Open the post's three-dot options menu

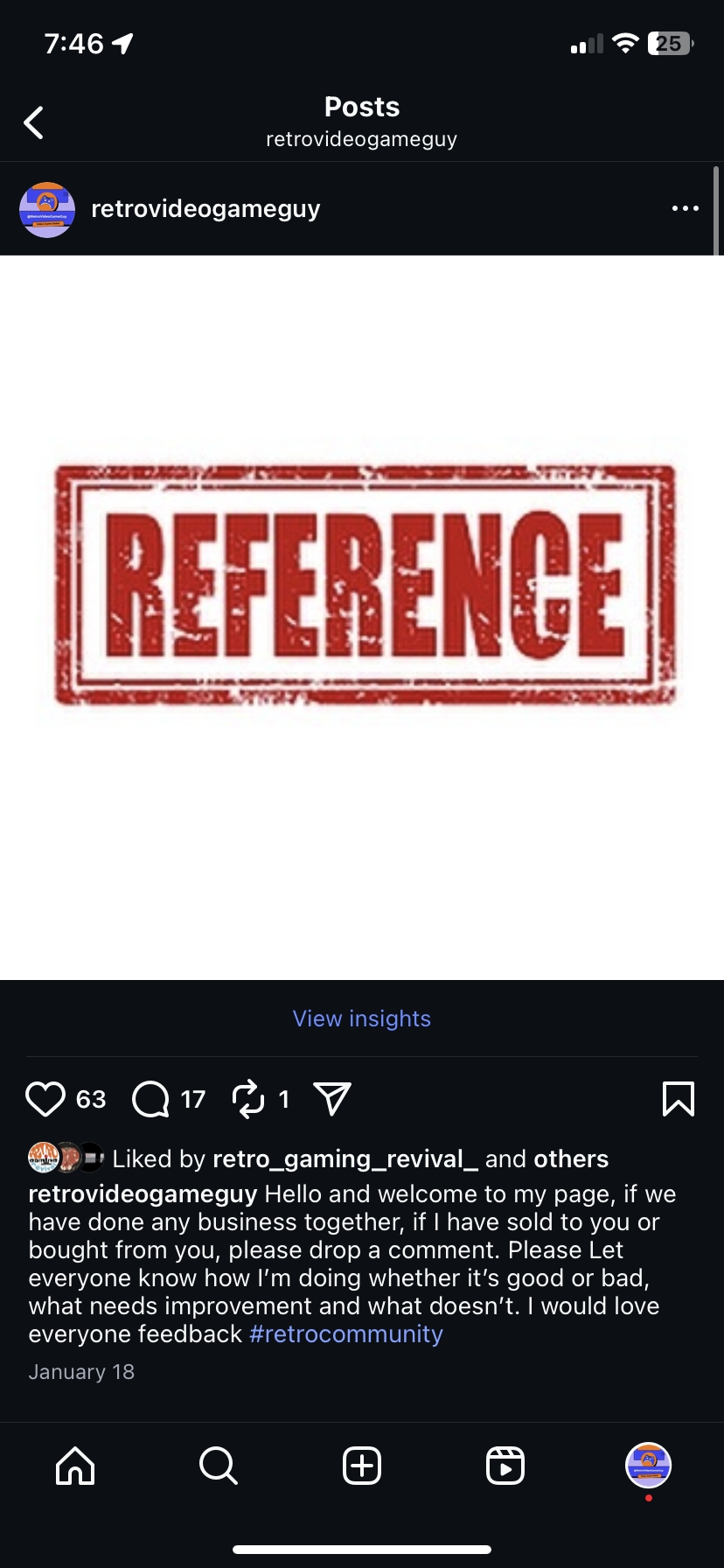(x=685, y=208)
